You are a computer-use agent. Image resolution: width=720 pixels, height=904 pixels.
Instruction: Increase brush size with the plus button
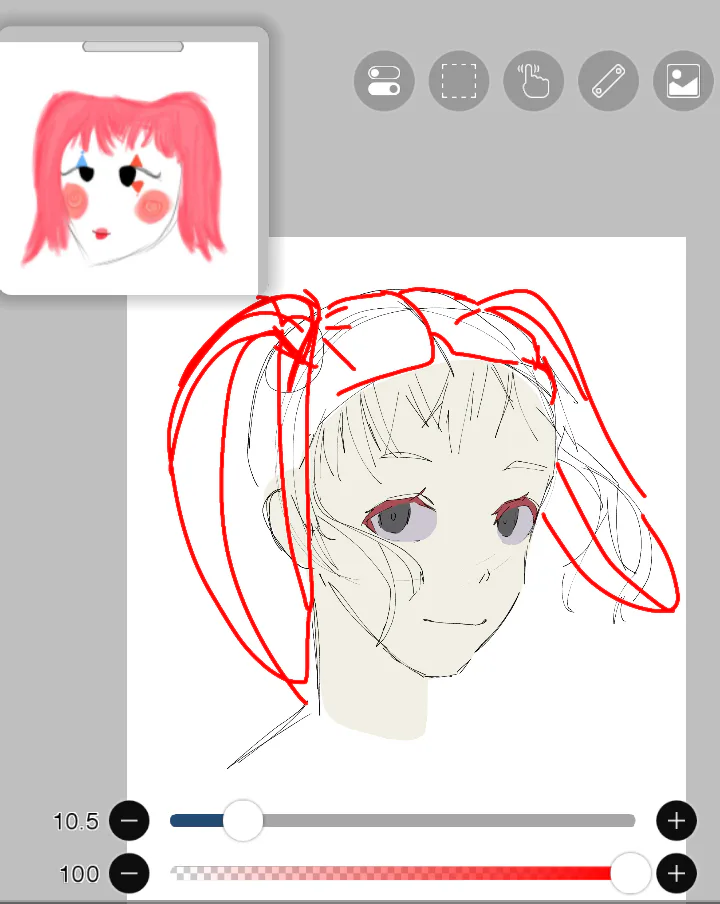click(x=676, y=820)
